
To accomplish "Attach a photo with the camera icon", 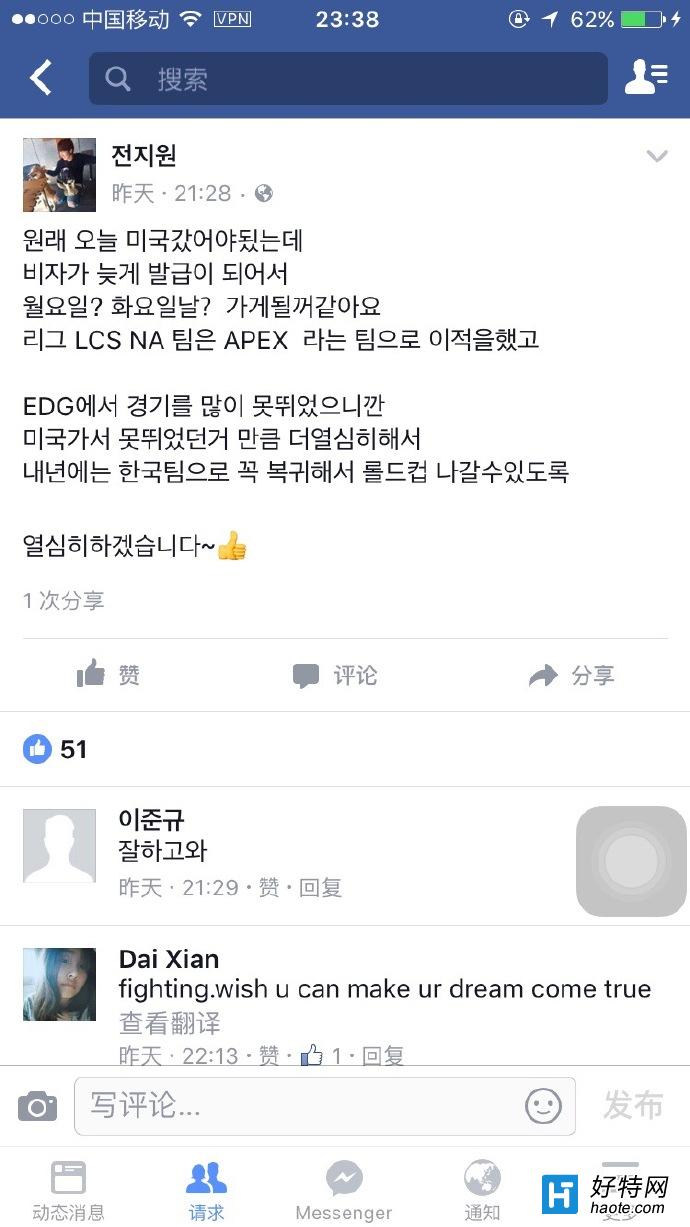I will [x=37, y=1106].
